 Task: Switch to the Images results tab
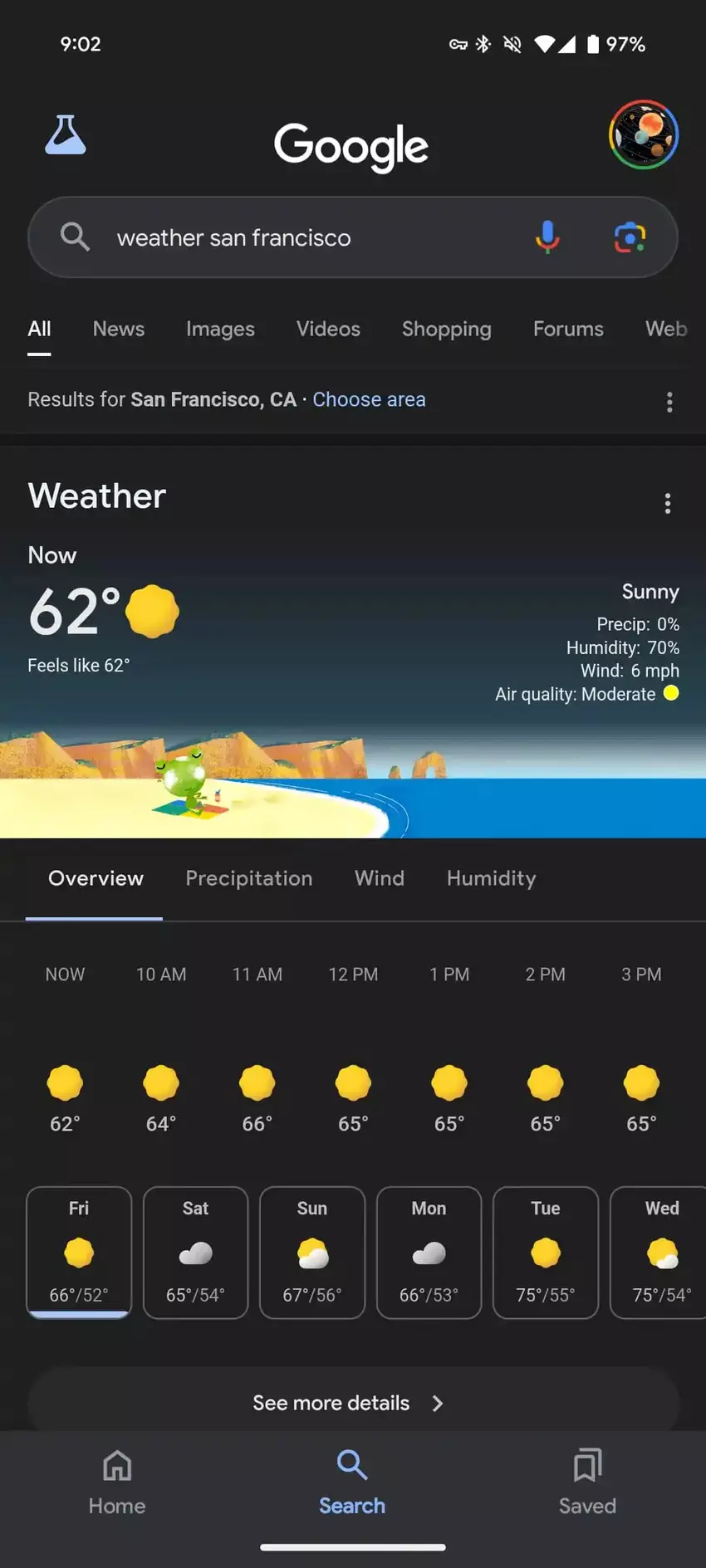[x=220, y=330]
